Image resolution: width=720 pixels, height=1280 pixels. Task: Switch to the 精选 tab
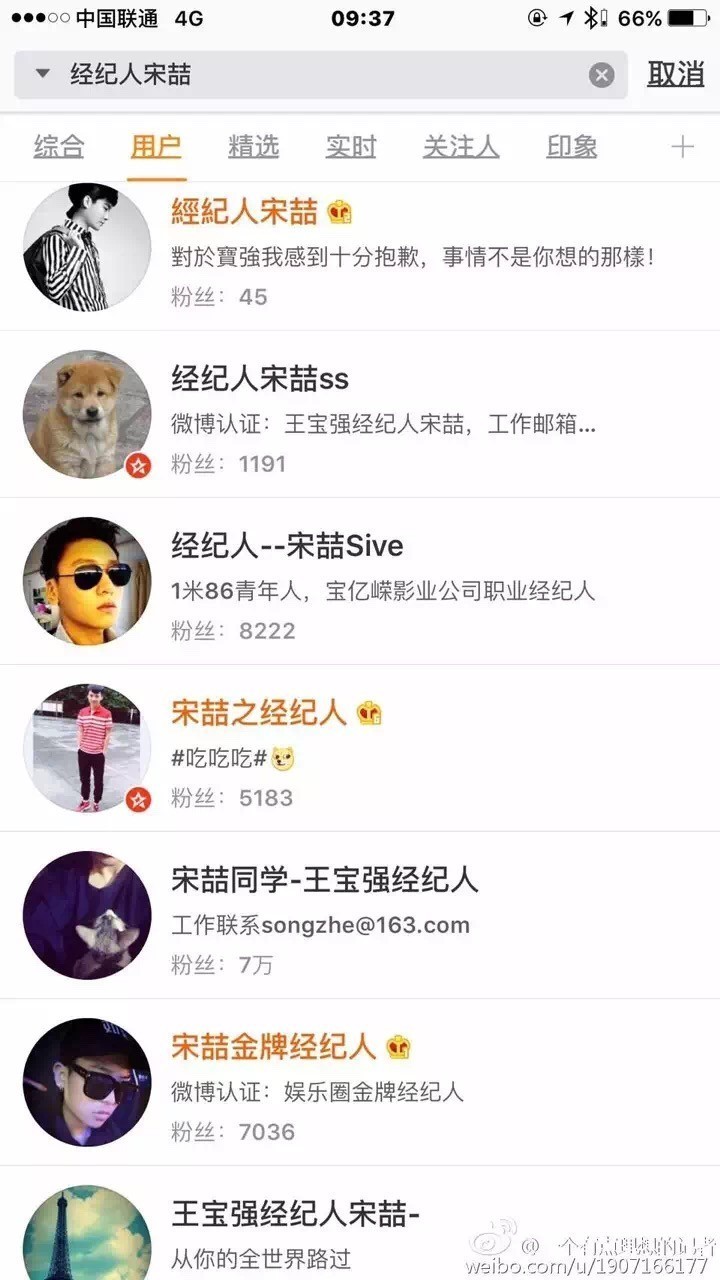(x=253, y=147)
